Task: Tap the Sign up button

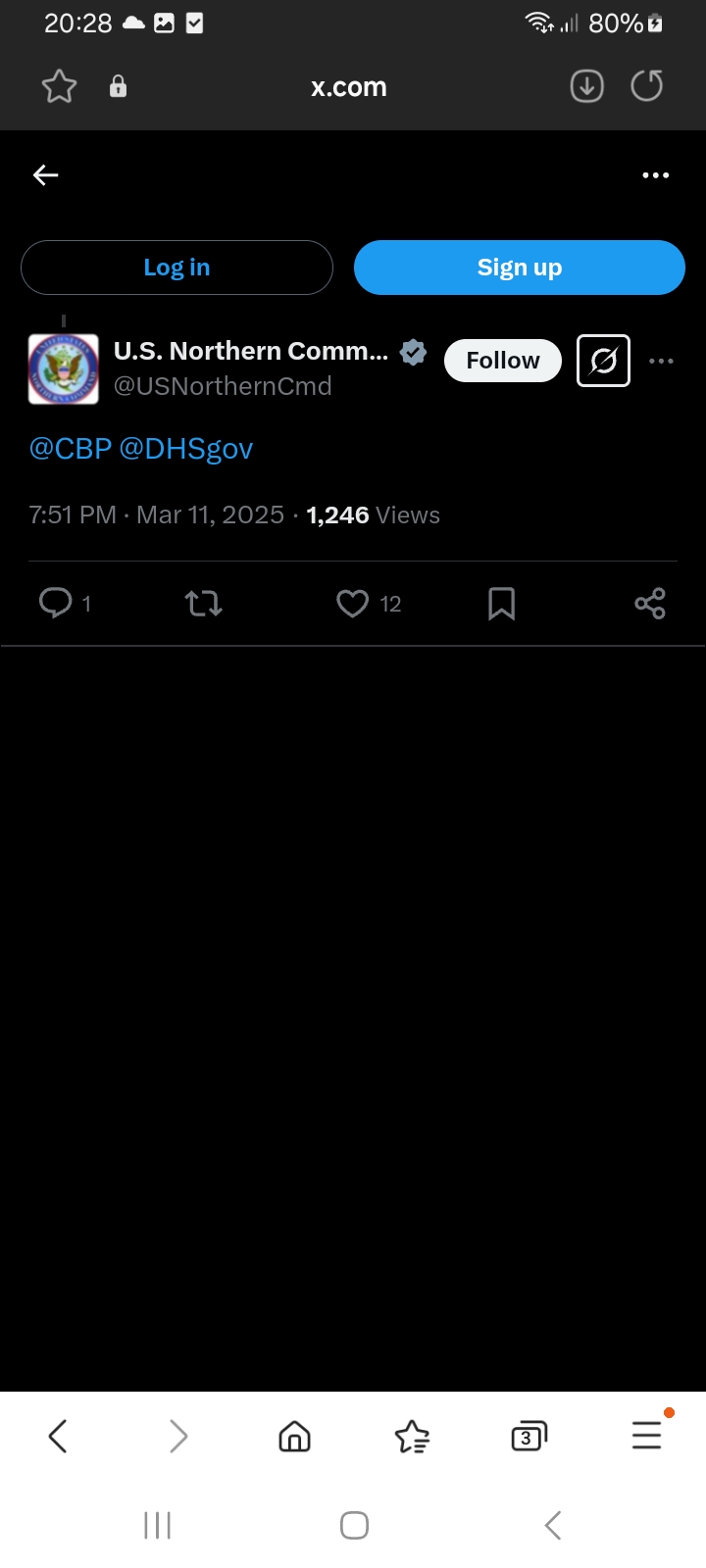Action: [519, 268]
